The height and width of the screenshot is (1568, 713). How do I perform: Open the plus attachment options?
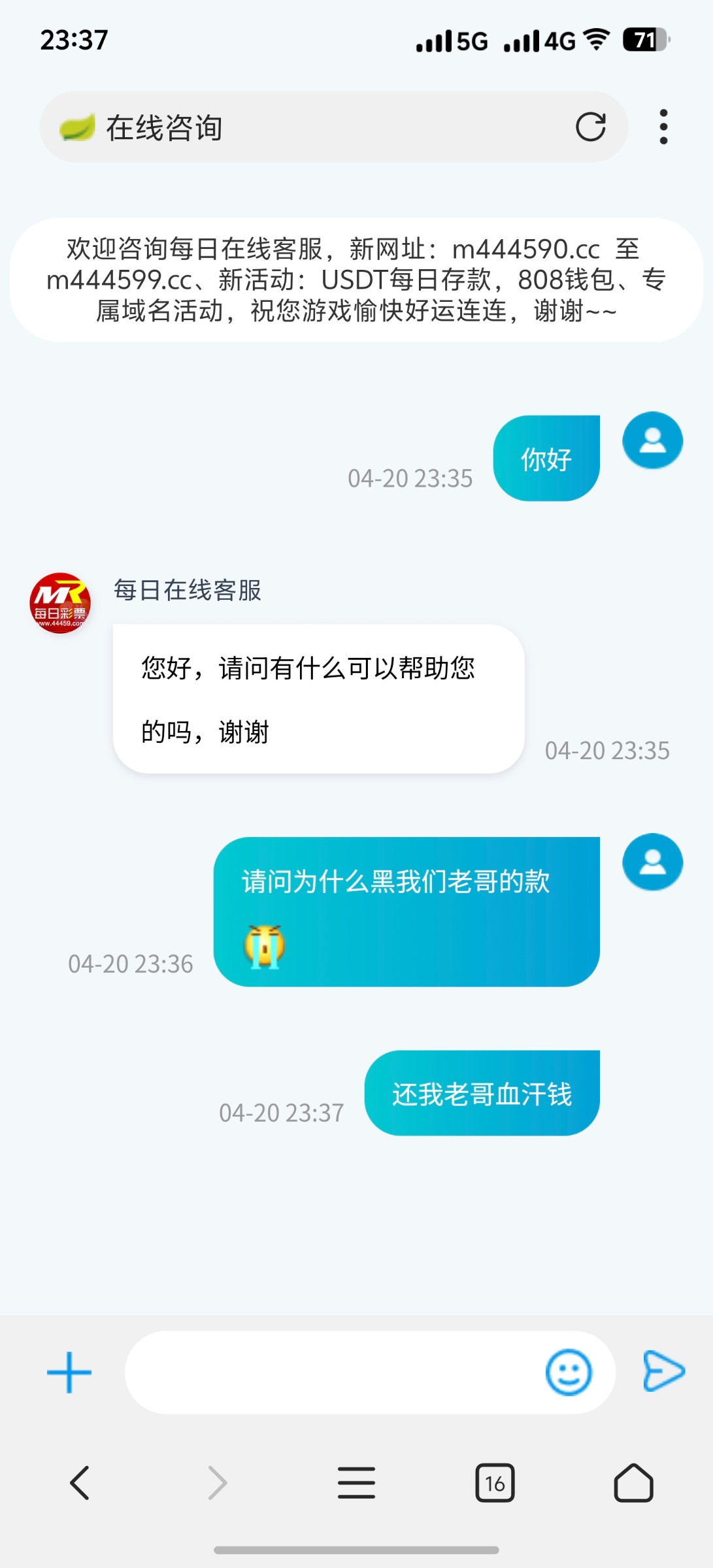tap(69, 1372)
